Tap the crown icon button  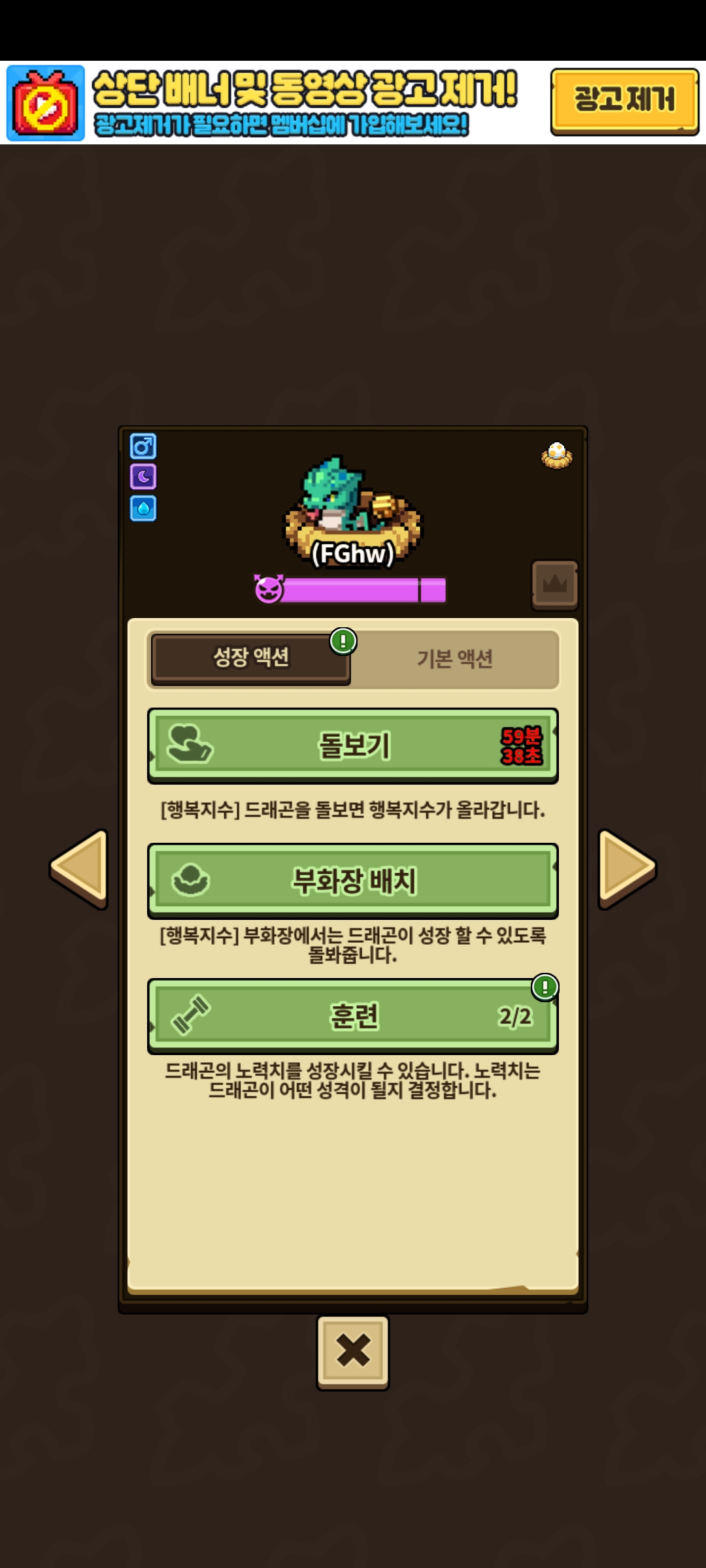[x=554, y=584]
